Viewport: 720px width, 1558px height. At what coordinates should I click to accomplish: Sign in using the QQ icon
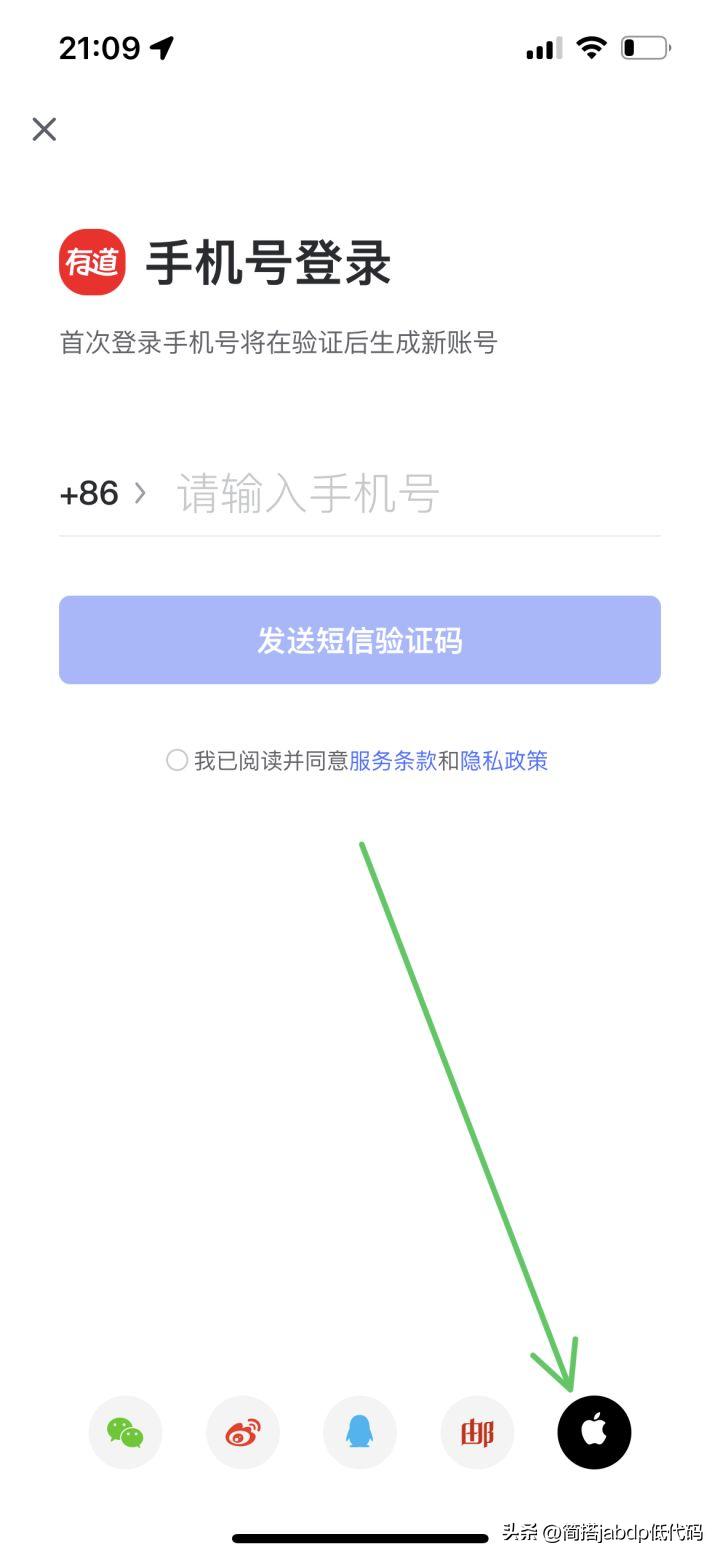tap(360, 1432)
